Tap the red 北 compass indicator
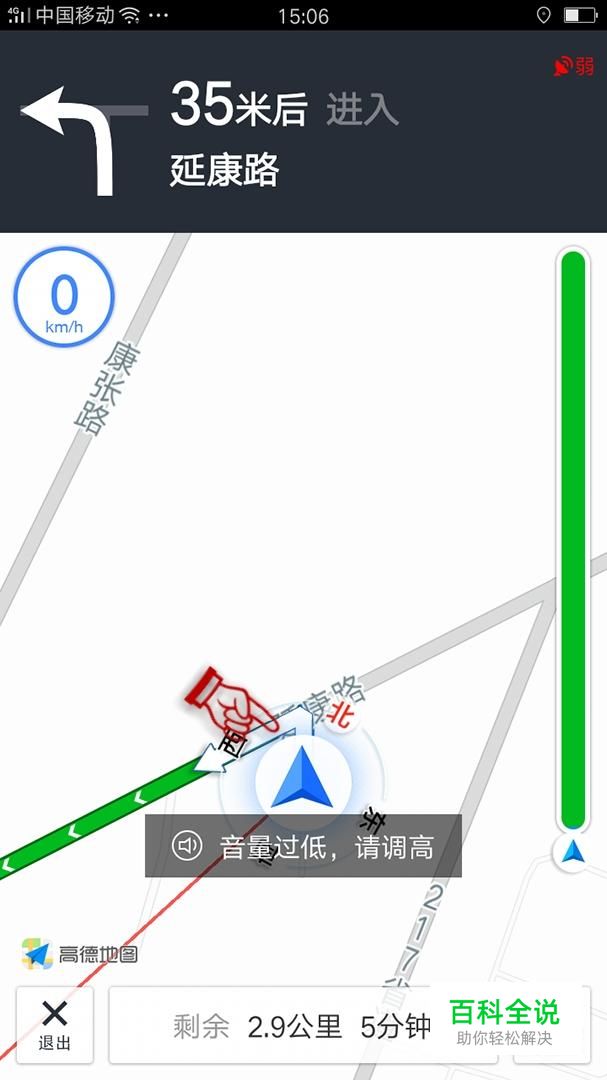The width and height of the screenshot is (607, 1080). pos(338,716)
